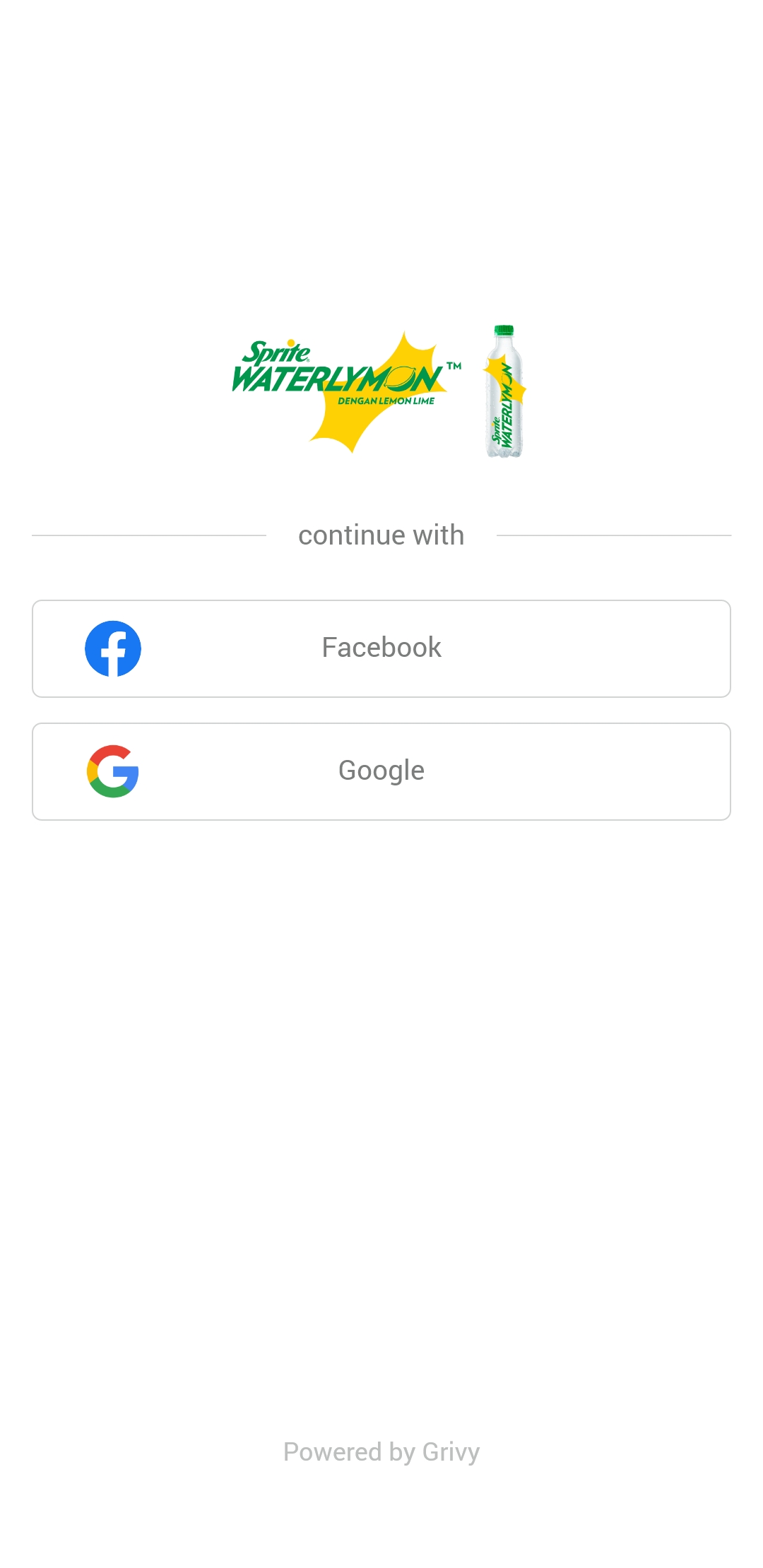Sign in using the Google button

point(381,771)
